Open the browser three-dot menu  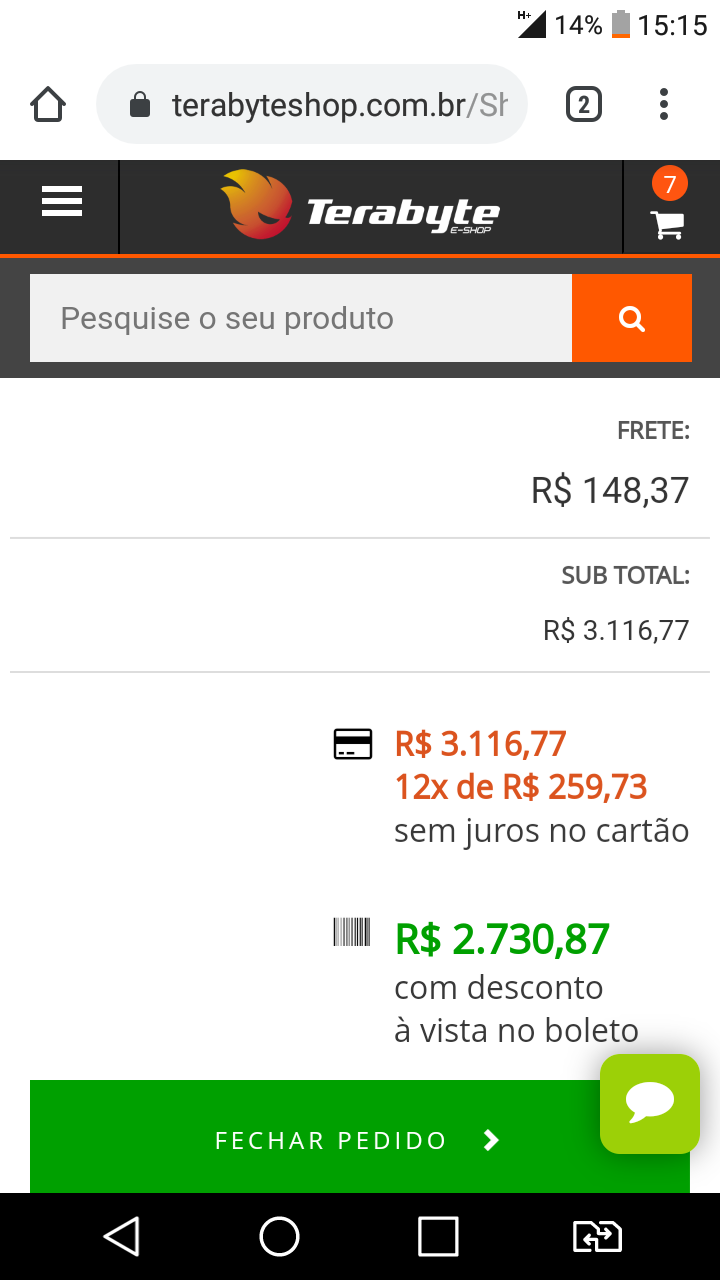pyautogui.click(x=664, y=104)
